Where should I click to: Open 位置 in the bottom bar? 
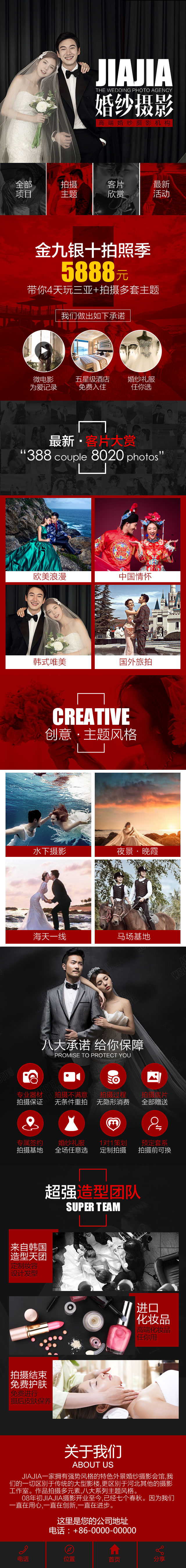pos(69,1553)
